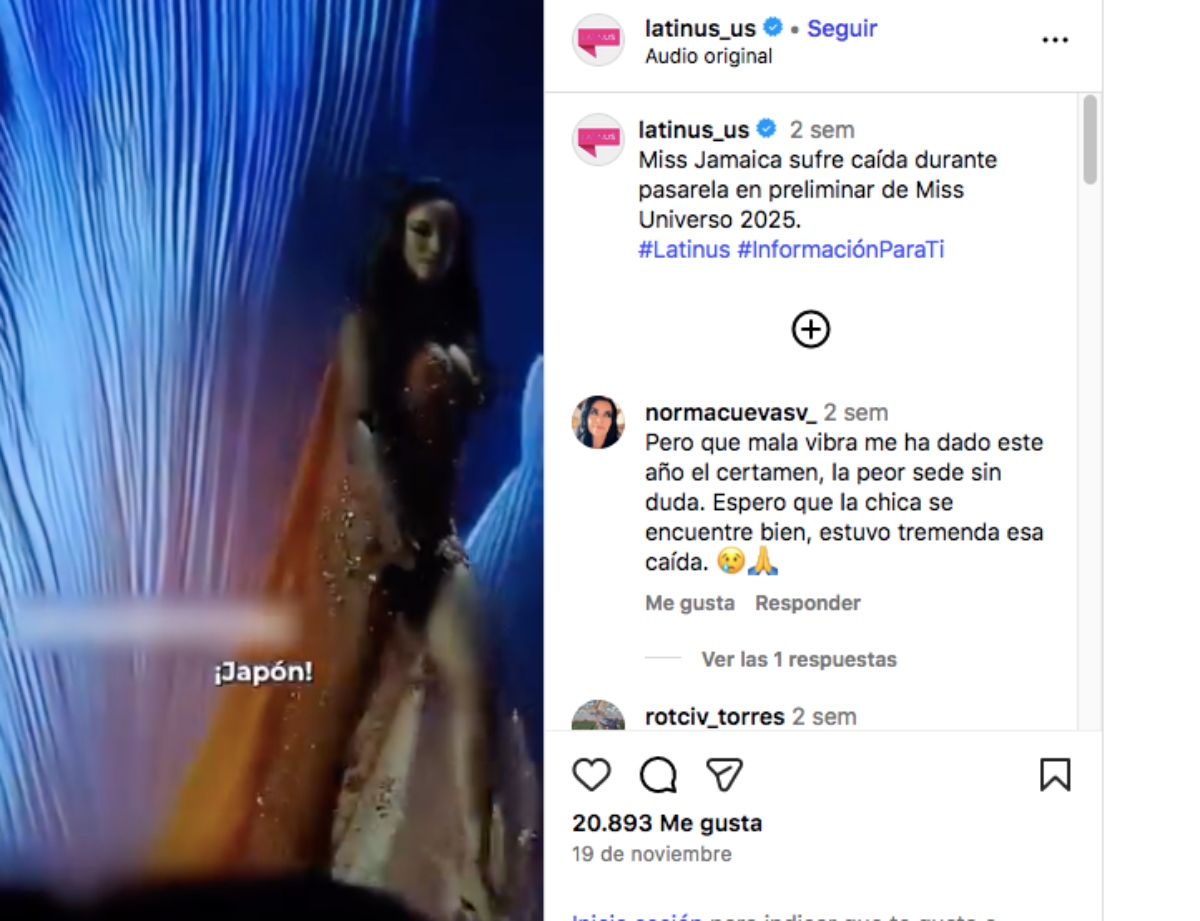Screen dimensions: 1200x921
Task: Open normacuevasv_'s profile from her username
Action: [730, 412]
